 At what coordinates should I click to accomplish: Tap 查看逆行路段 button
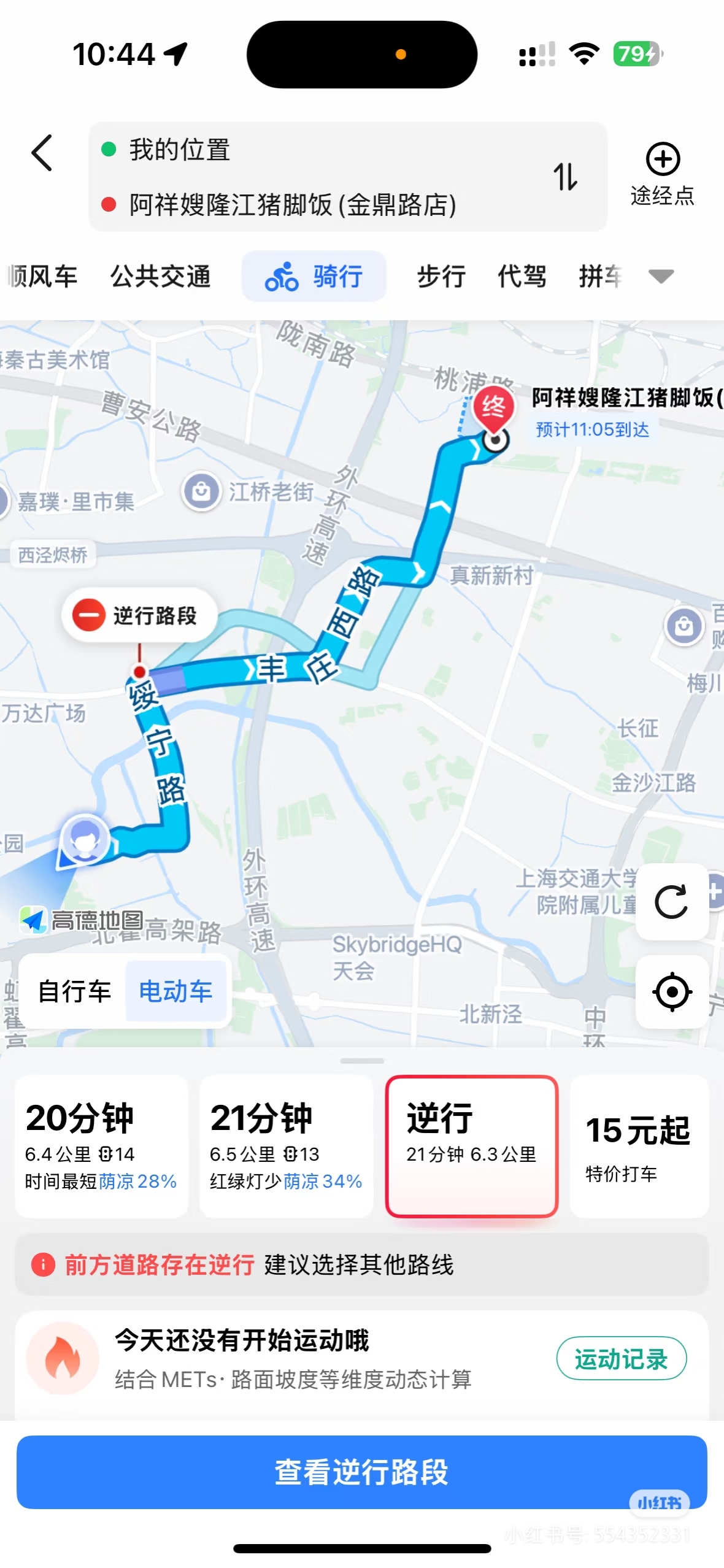361,1471
